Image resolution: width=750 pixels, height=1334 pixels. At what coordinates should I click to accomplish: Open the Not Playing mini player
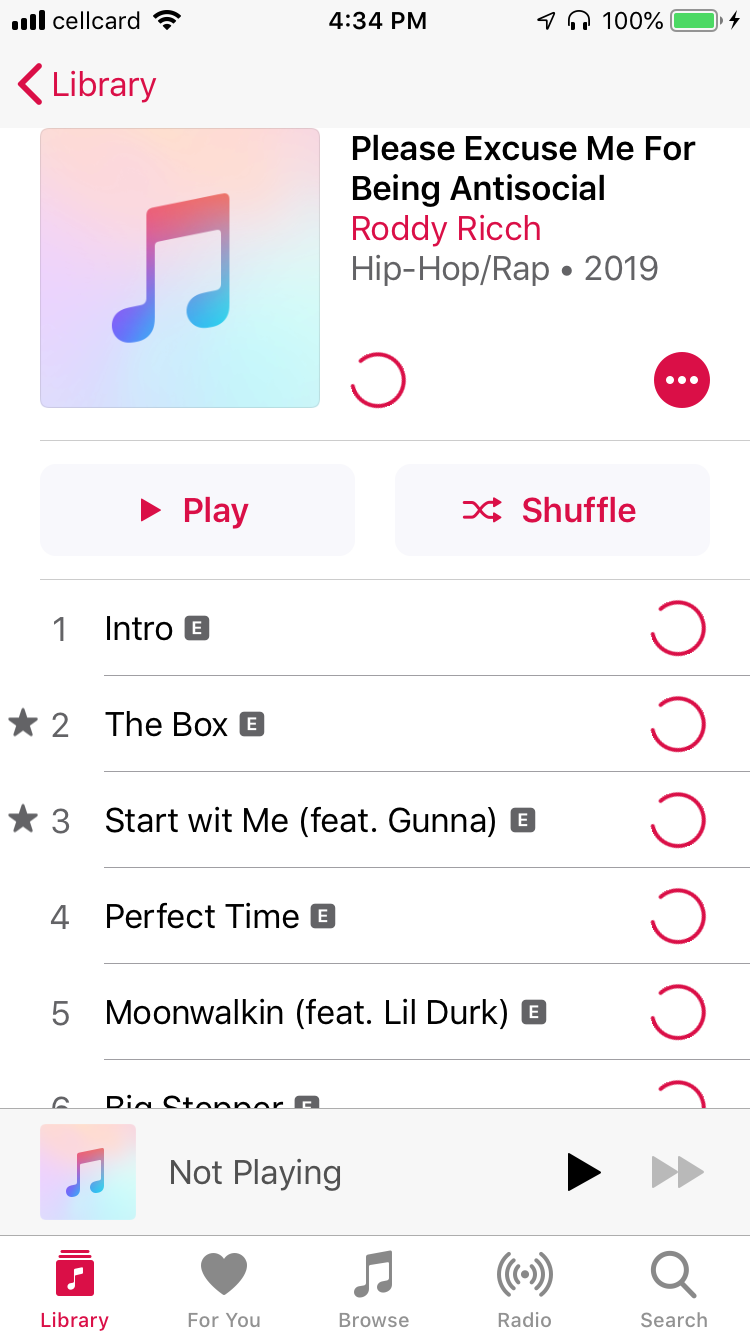click(255, 1172)
